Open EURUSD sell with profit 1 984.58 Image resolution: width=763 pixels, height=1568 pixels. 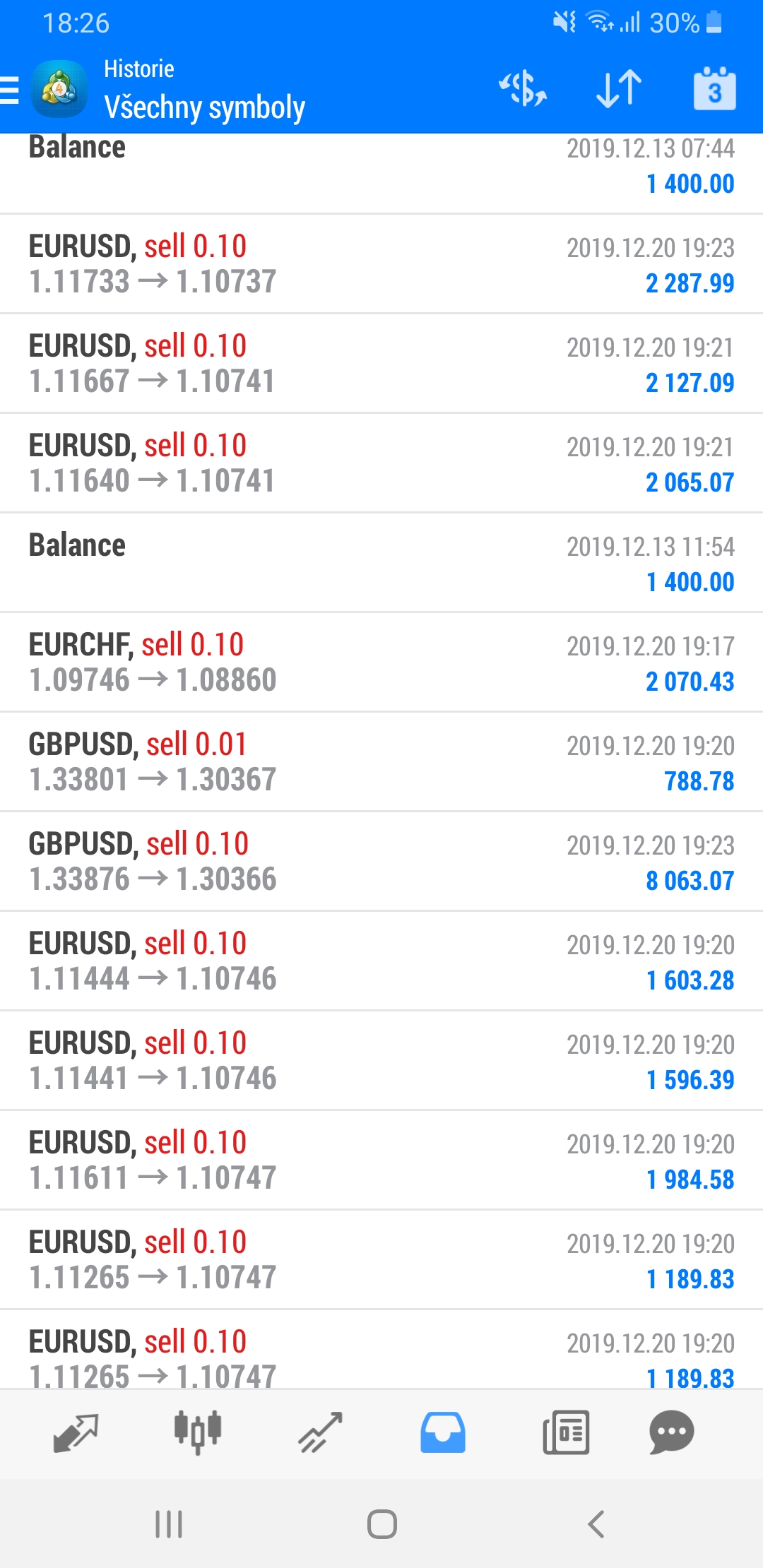[381, 1160]
